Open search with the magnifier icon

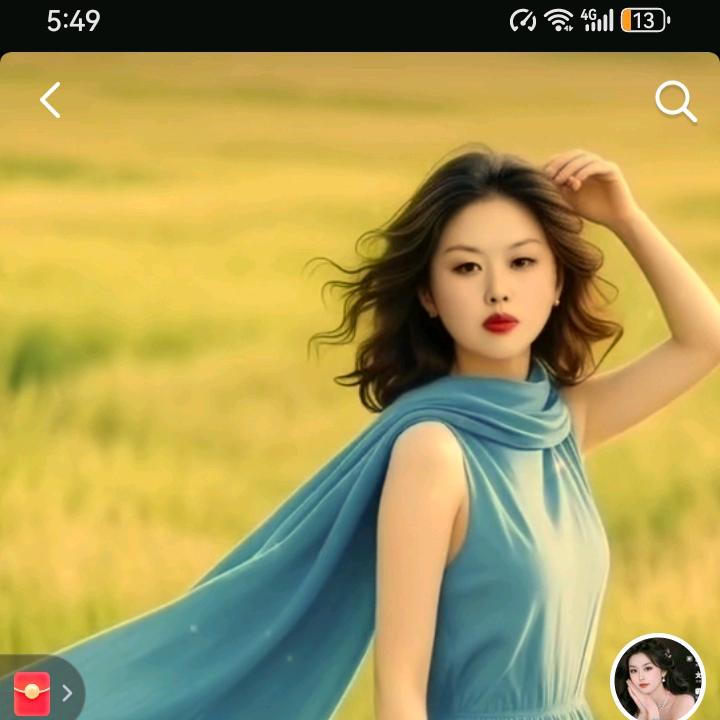click(x=675, y=101)
